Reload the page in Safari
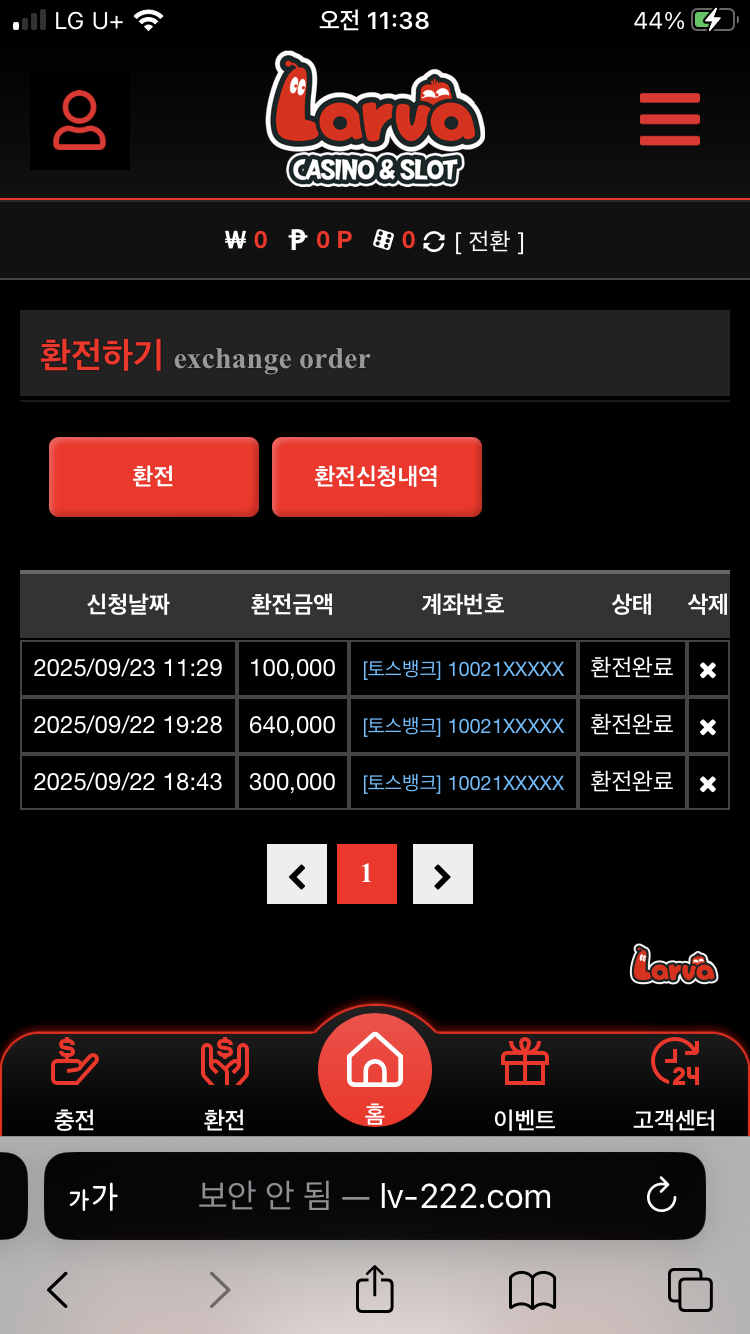The image size is (750, 1334). (661, 1196)
